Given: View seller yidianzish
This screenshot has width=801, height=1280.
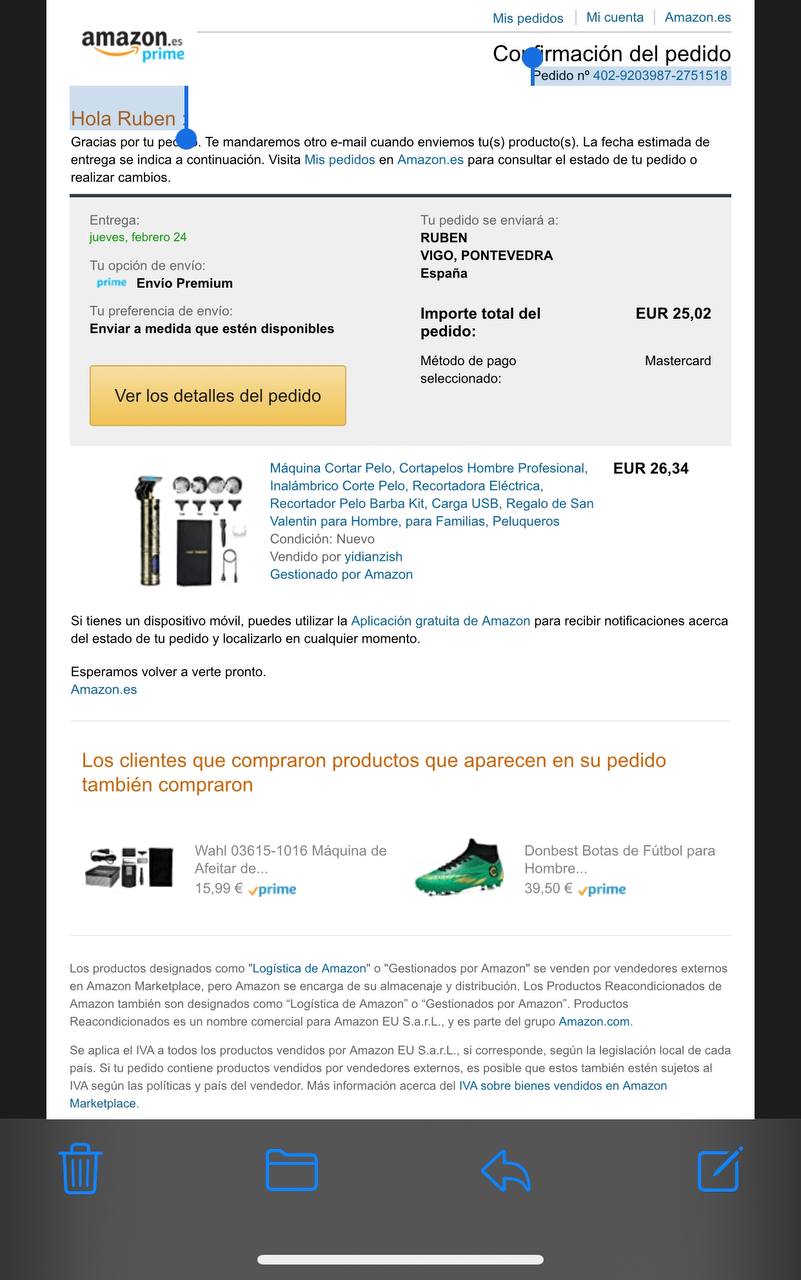Looking at the screenshot, I should tap(373, 556).
